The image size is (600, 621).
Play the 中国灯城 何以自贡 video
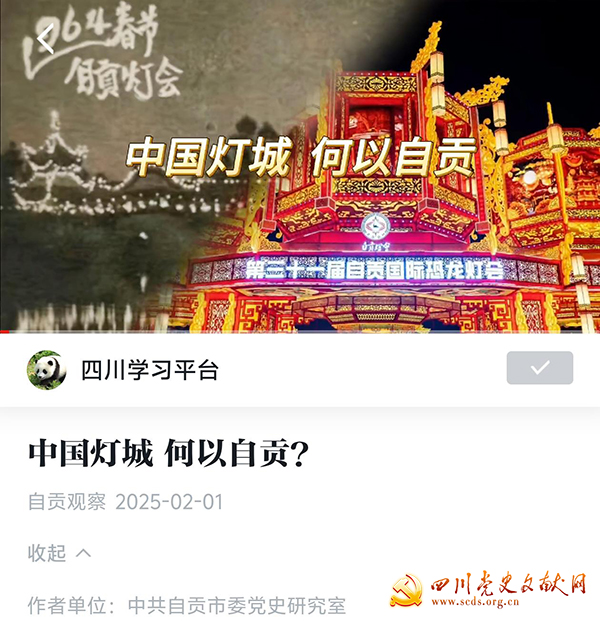(300, 170)
